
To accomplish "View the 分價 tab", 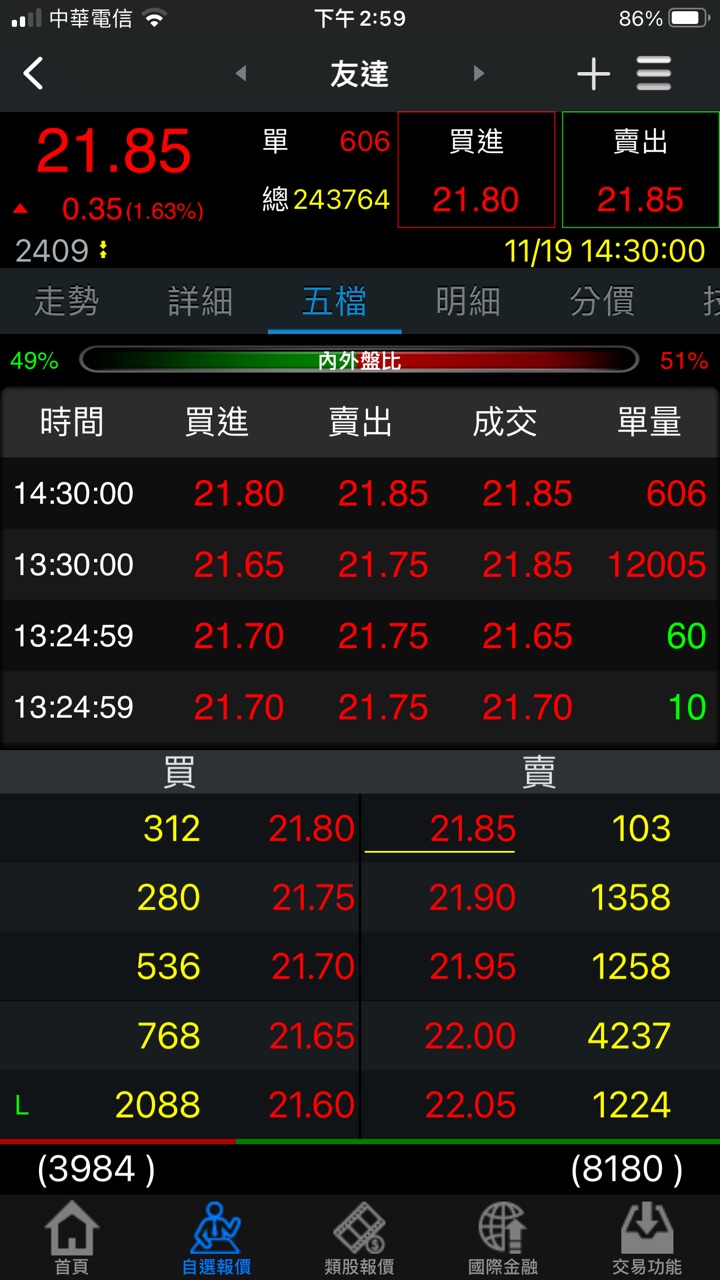I will tap(602, 301).
